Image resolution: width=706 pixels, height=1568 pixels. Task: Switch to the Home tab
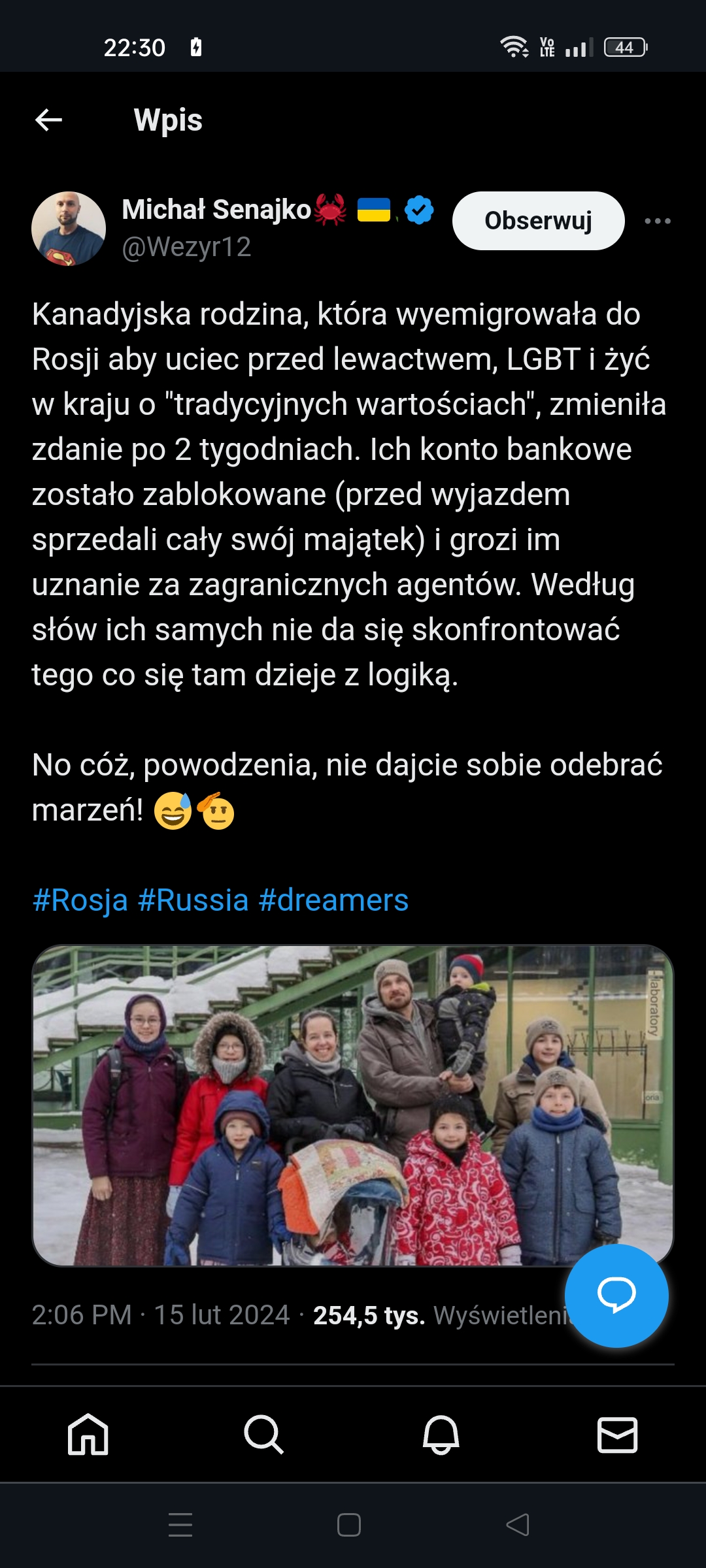pos(88,1435)
